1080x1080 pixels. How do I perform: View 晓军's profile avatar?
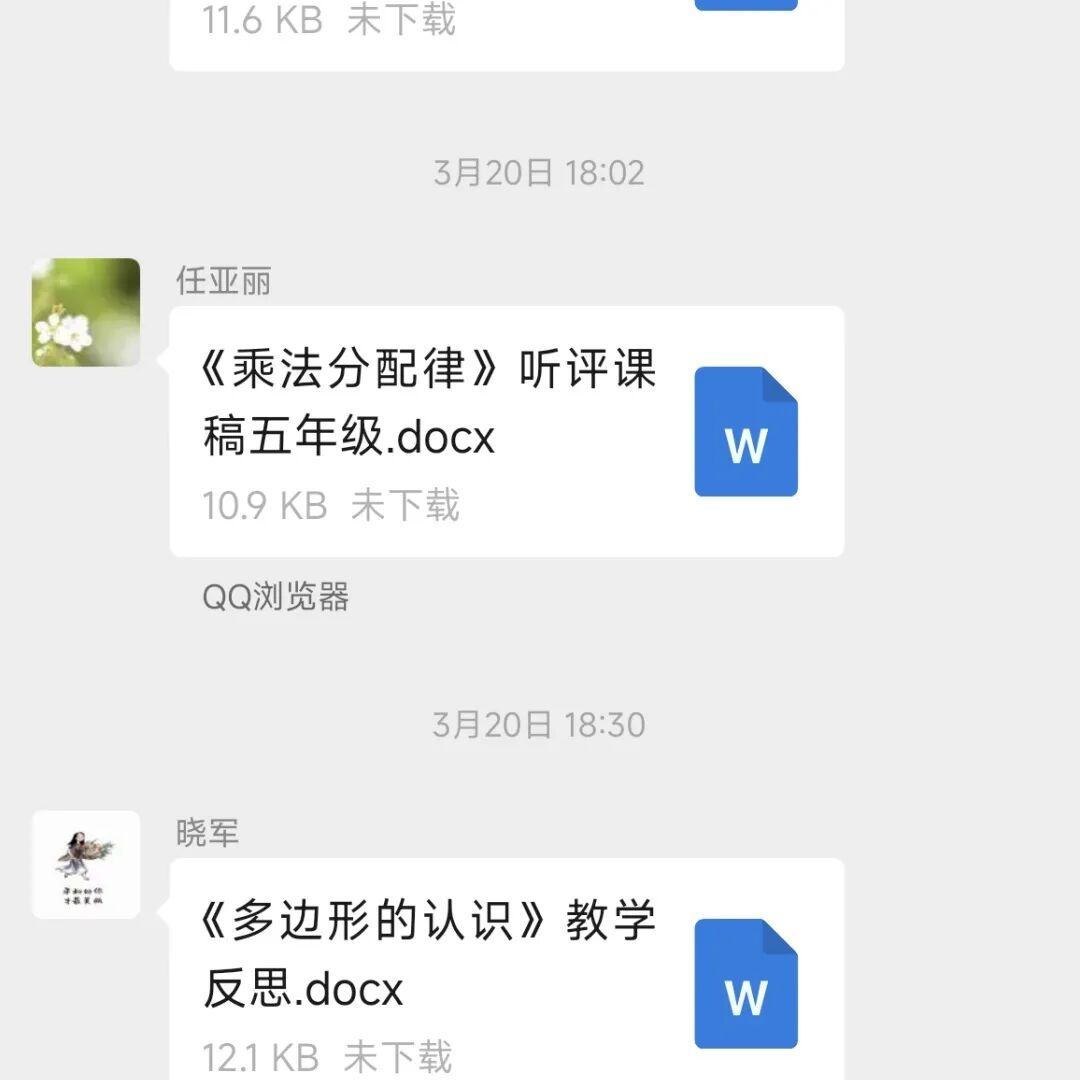pos(86,864)
